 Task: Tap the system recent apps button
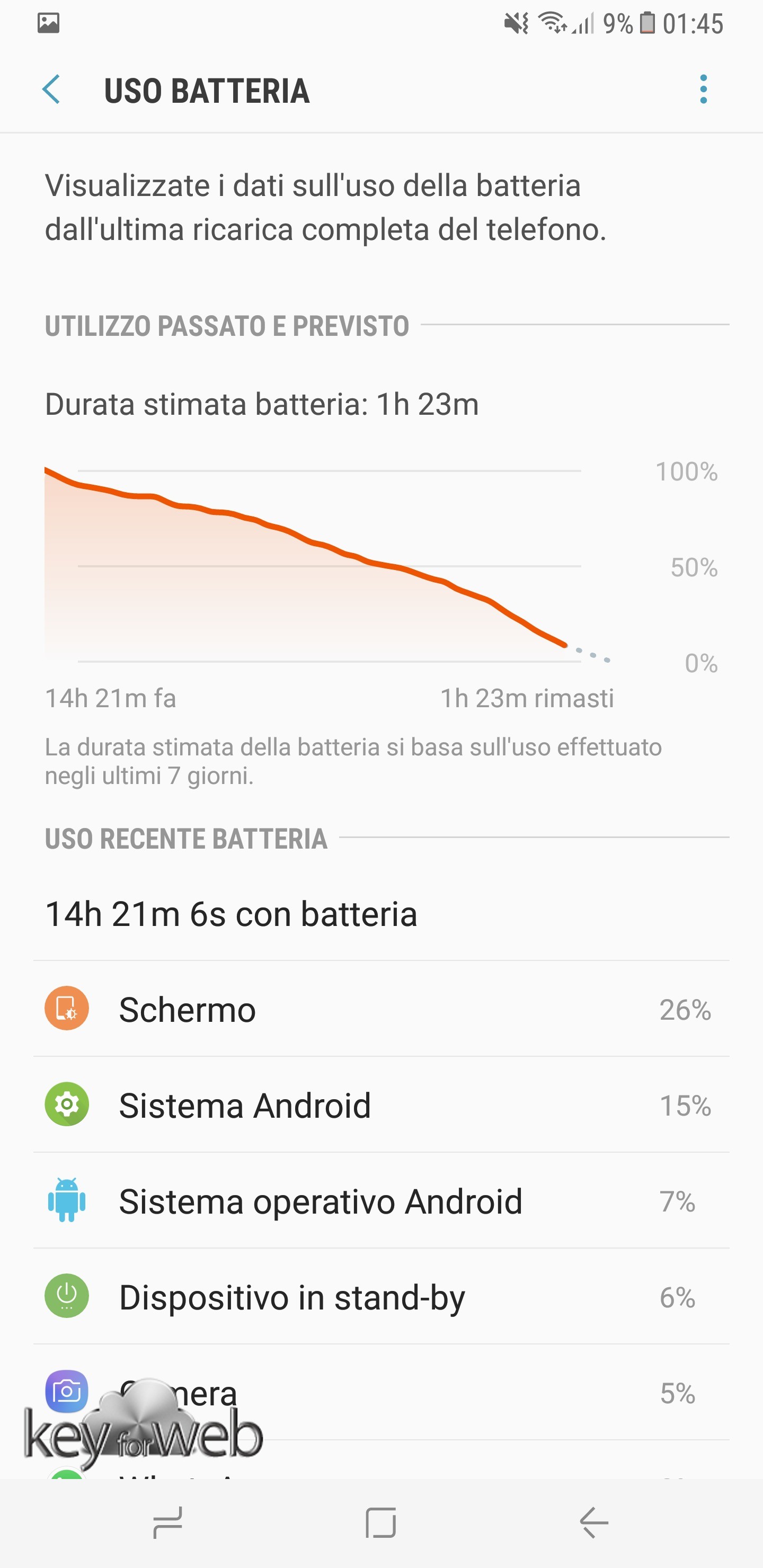168,1522
